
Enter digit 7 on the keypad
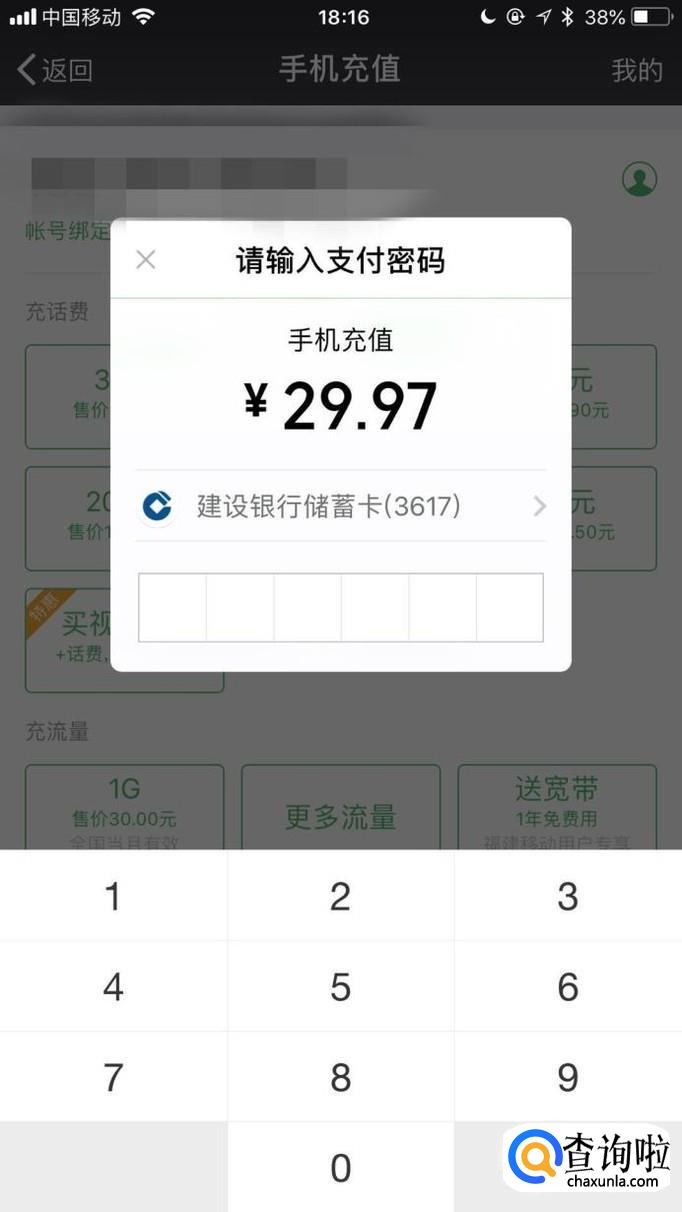113,1077
